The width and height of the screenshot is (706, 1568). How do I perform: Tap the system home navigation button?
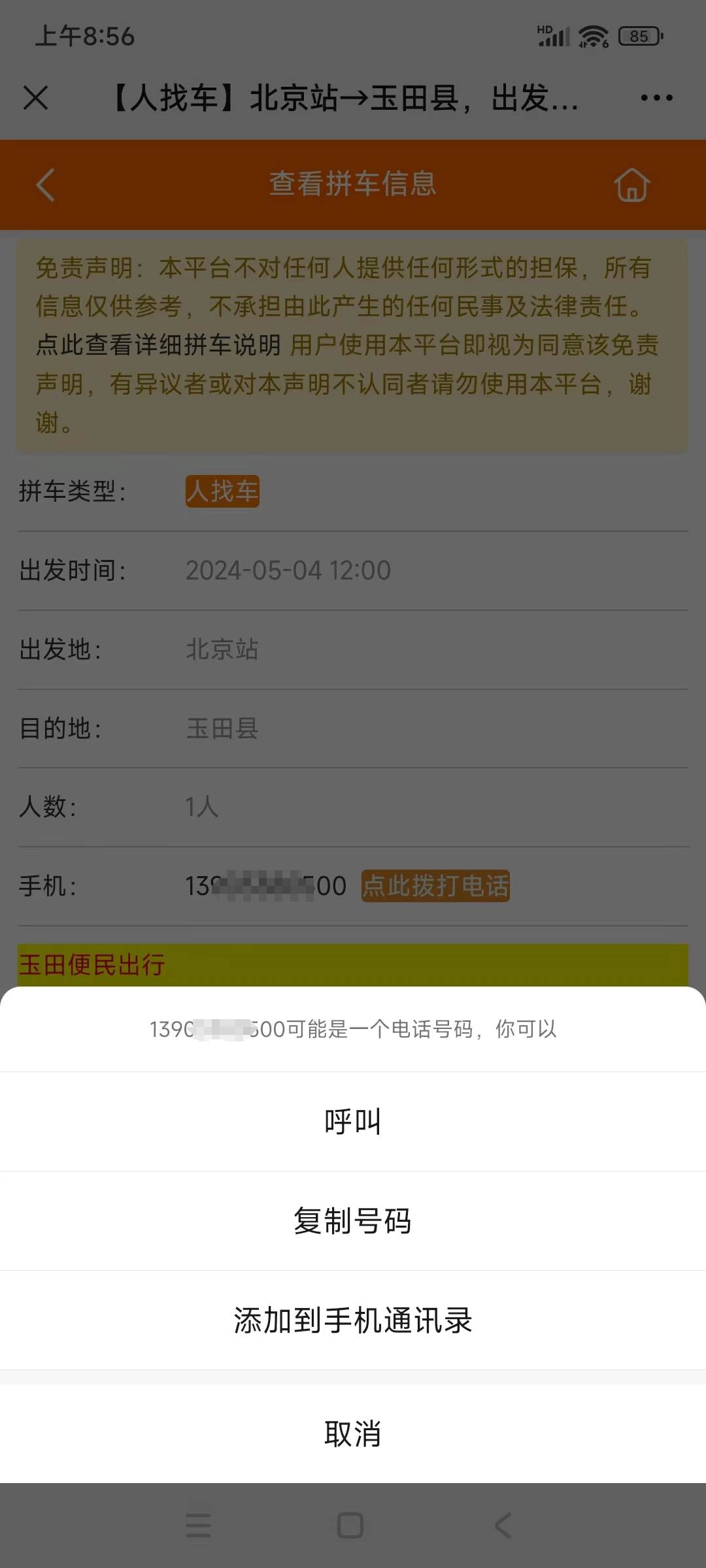[x=350, y=1526]
